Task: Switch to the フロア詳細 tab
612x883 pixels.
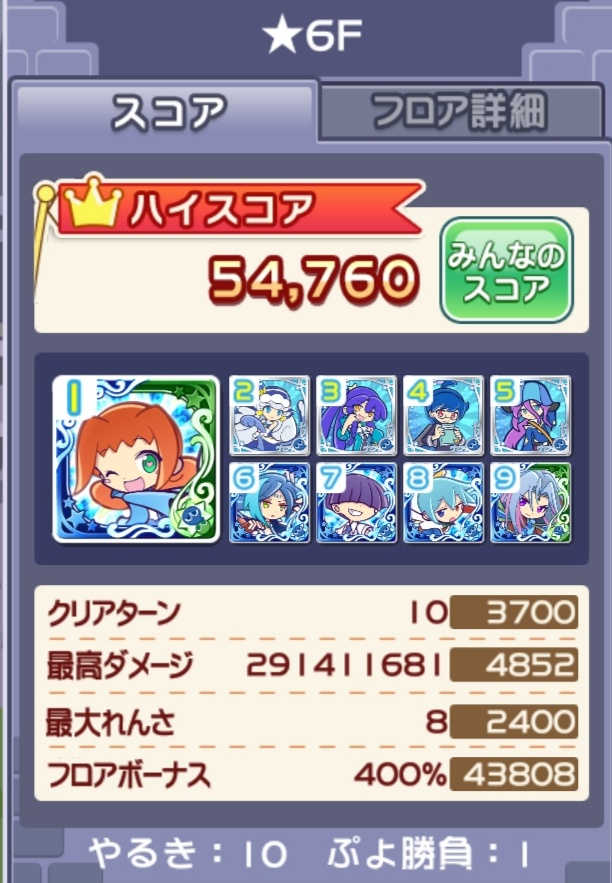Action: [x=459, y=113]
